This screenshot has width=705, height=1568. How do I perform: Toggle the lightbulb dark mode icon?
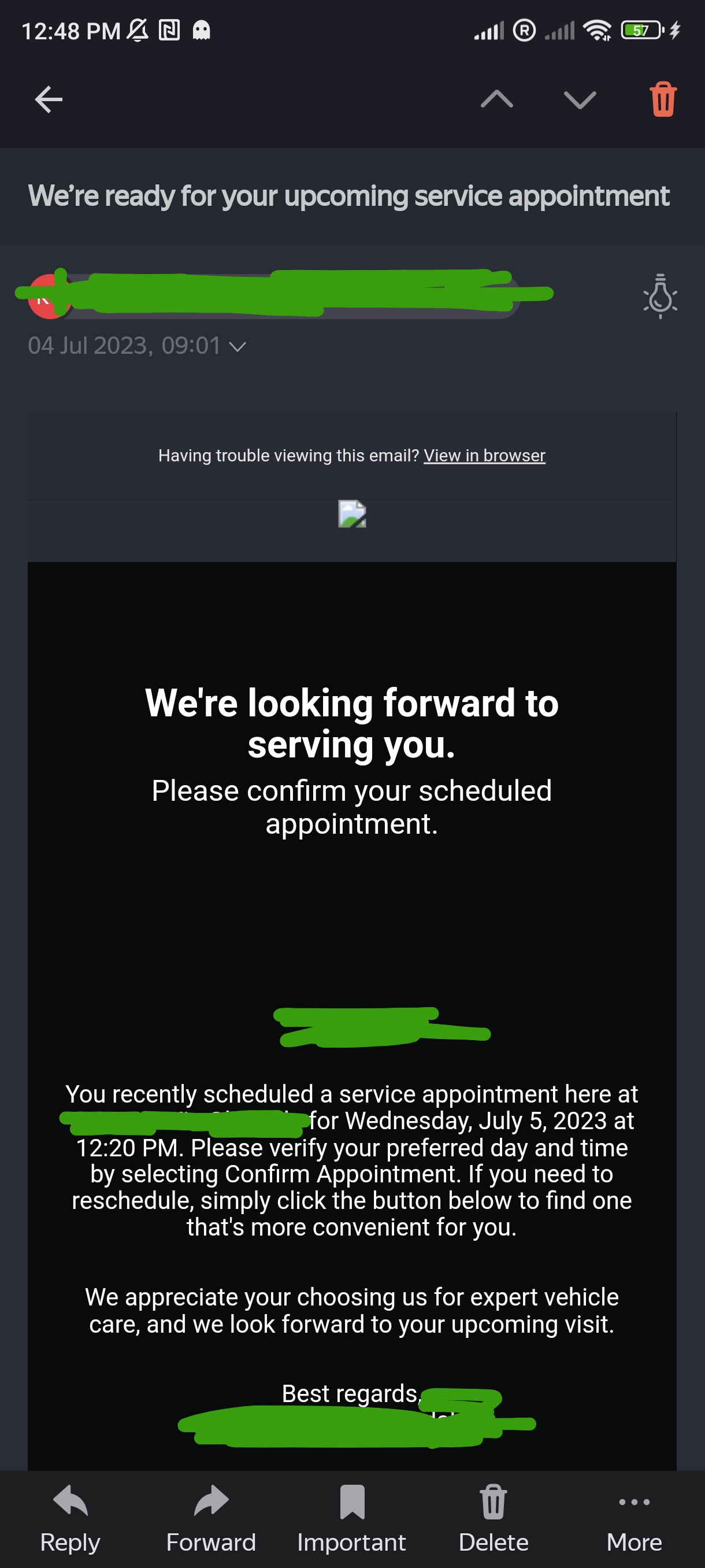coord(660,296)
